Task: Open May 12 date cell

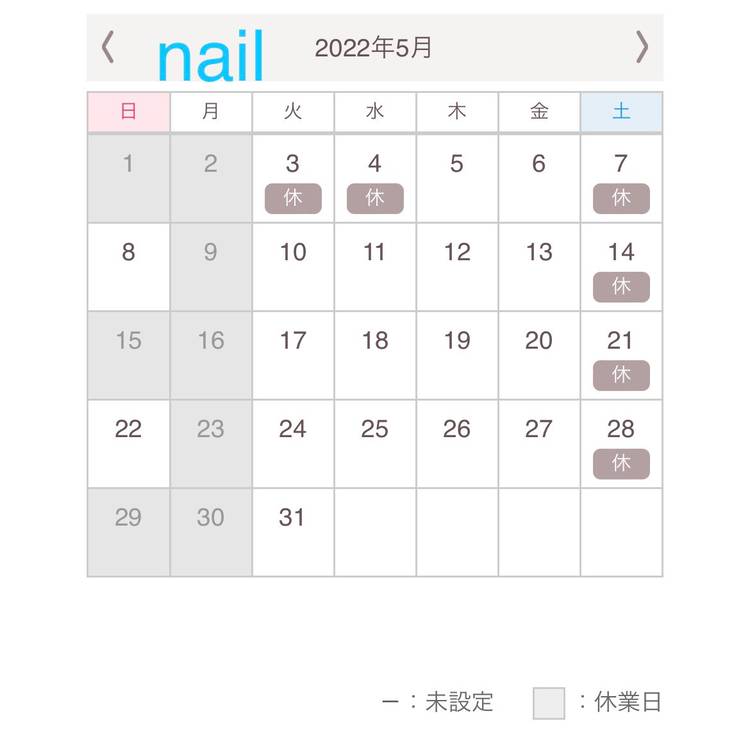Action: coord(457,266)
